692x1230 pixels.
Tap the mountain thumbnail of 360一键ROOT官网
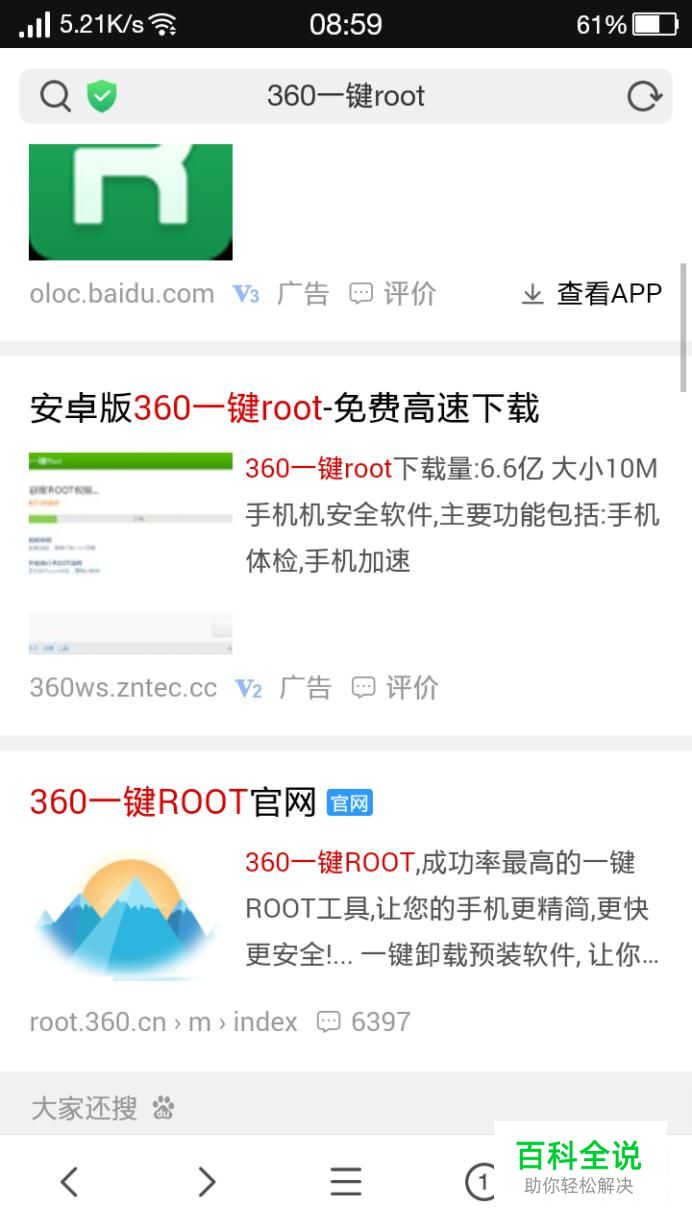coord(130,917)
